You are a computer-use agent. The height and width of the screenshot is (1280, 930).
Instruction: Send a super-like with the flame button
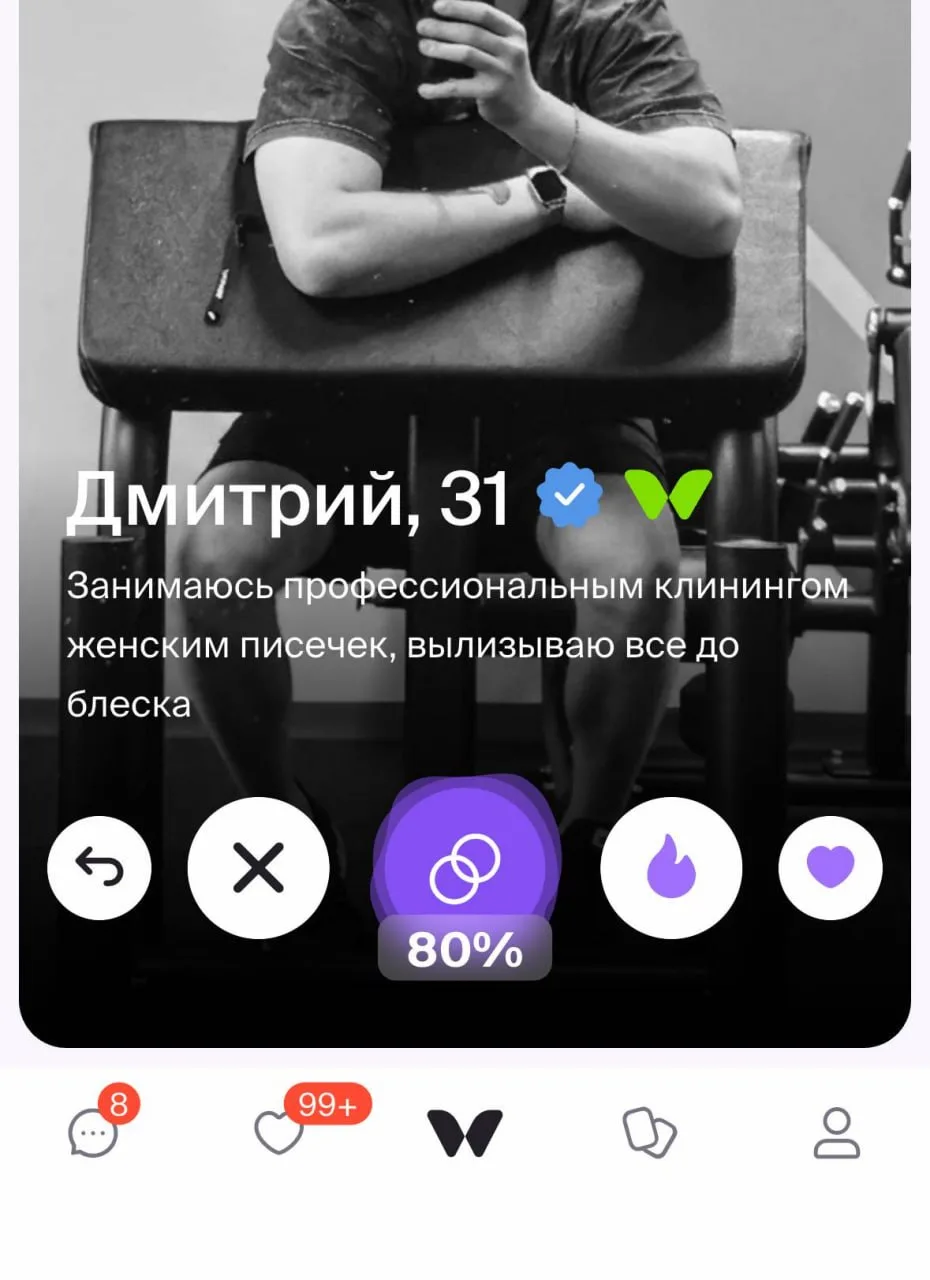671,867
